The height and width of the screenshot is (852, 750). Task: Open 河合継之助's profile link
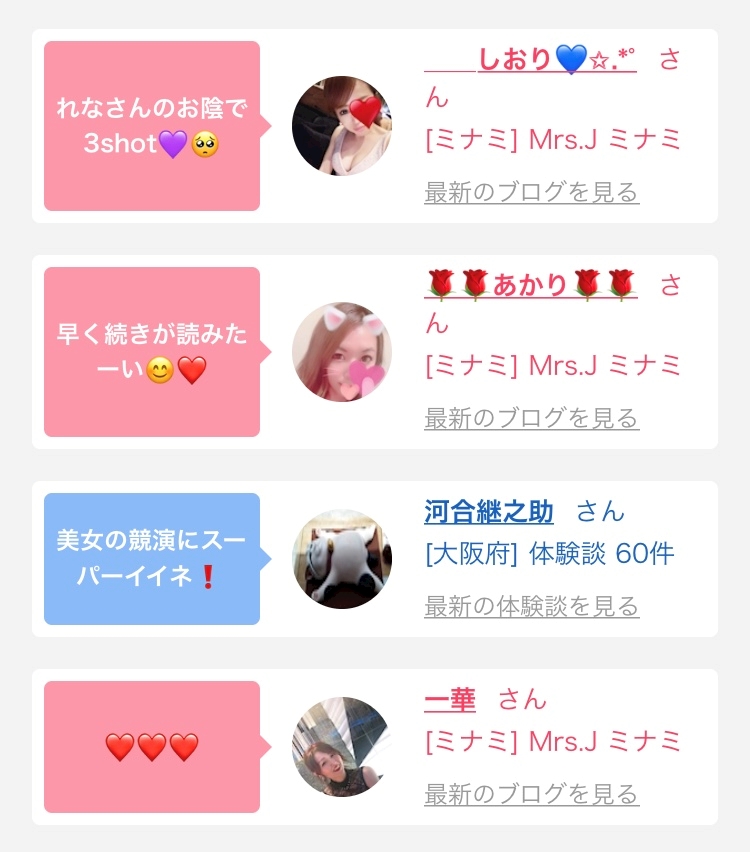tap(489, 512)
